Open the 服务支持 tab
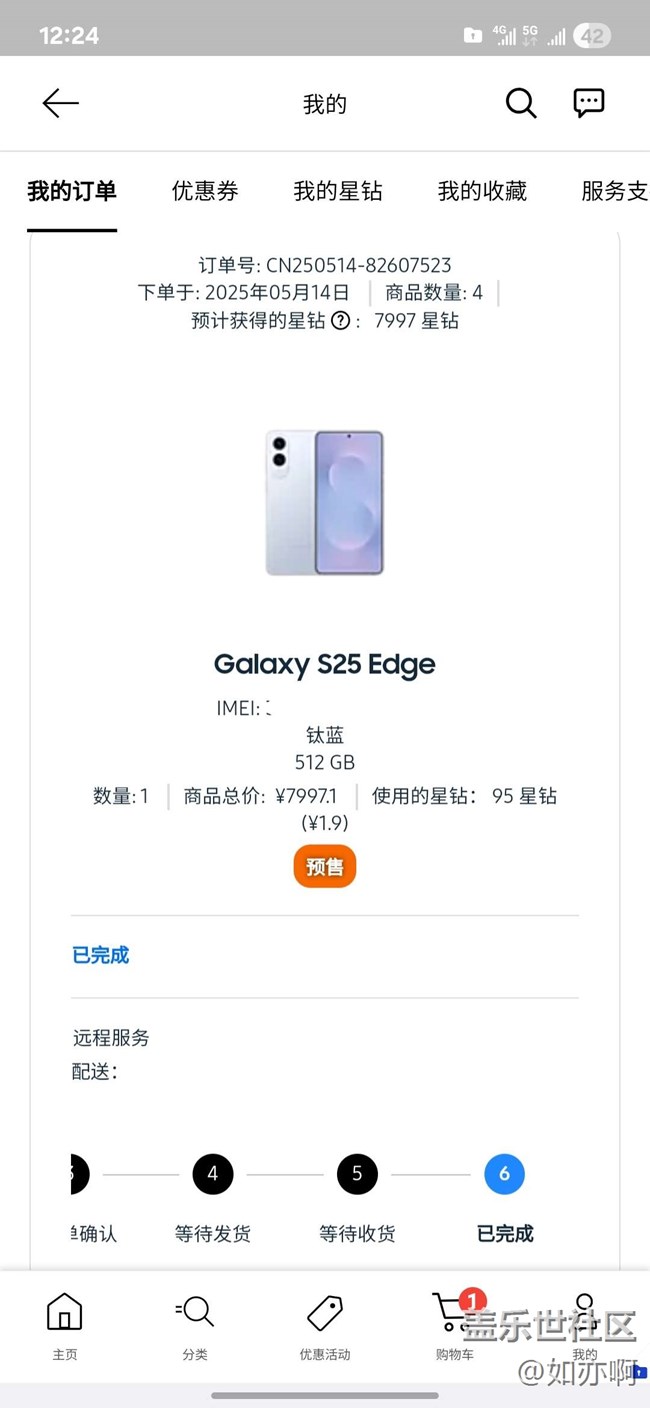This screenshot has height=1408, width=650. (x=614, y=191)
